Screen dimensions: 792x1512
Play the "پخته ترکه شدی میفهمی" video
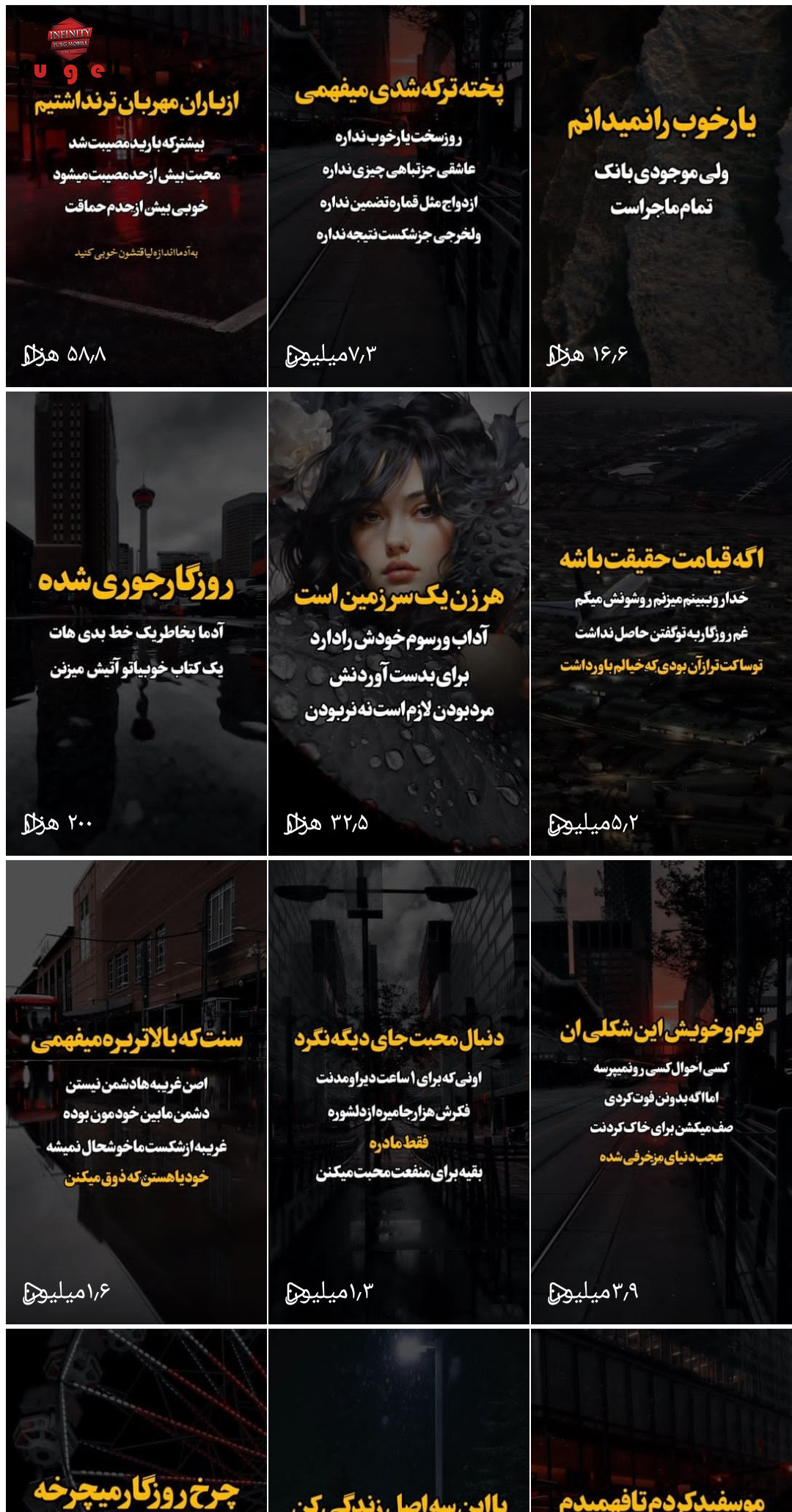pyautogui.click(x=398, y=196)
